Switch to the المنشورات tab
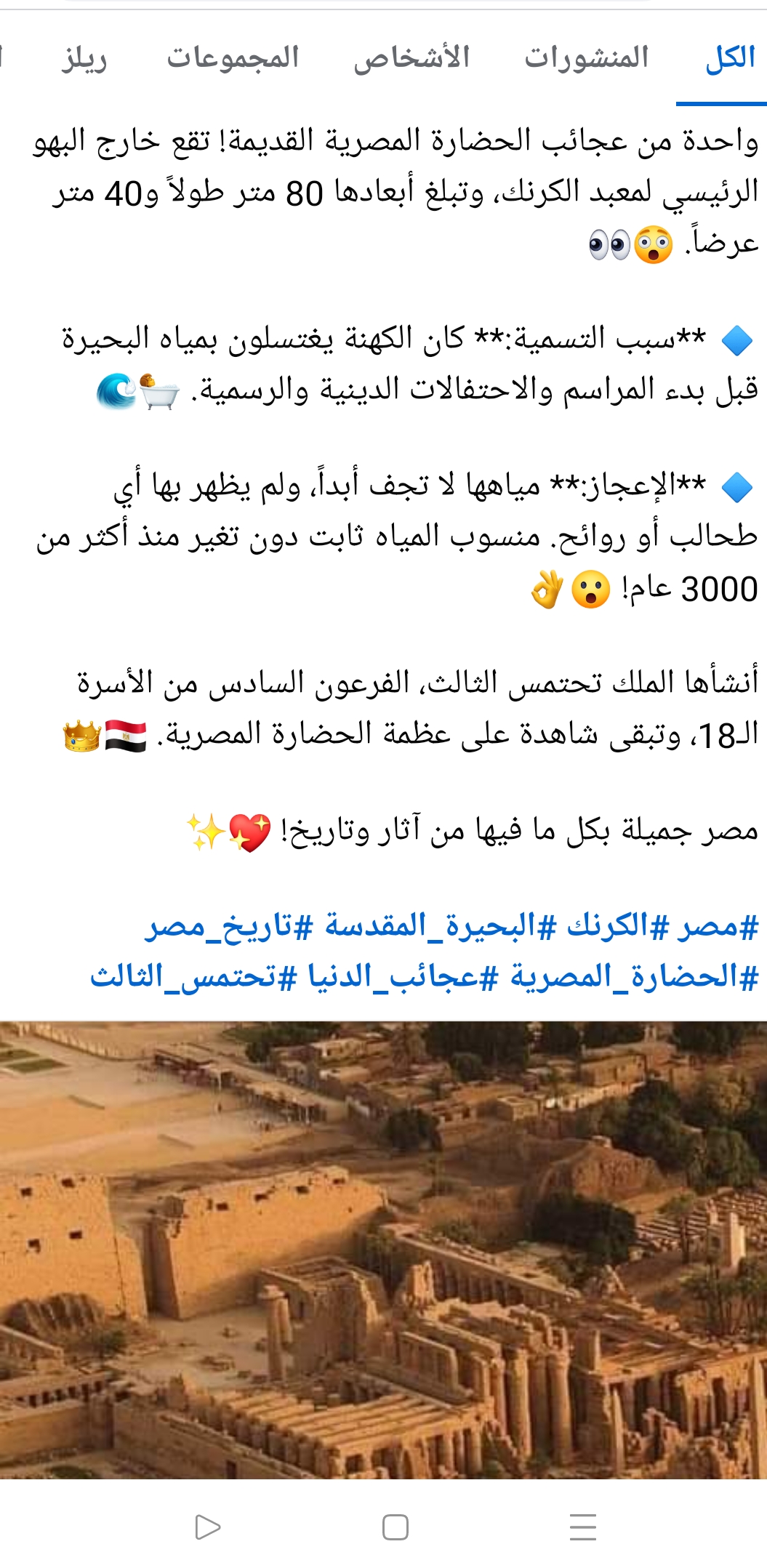 [x=587, y=57]
